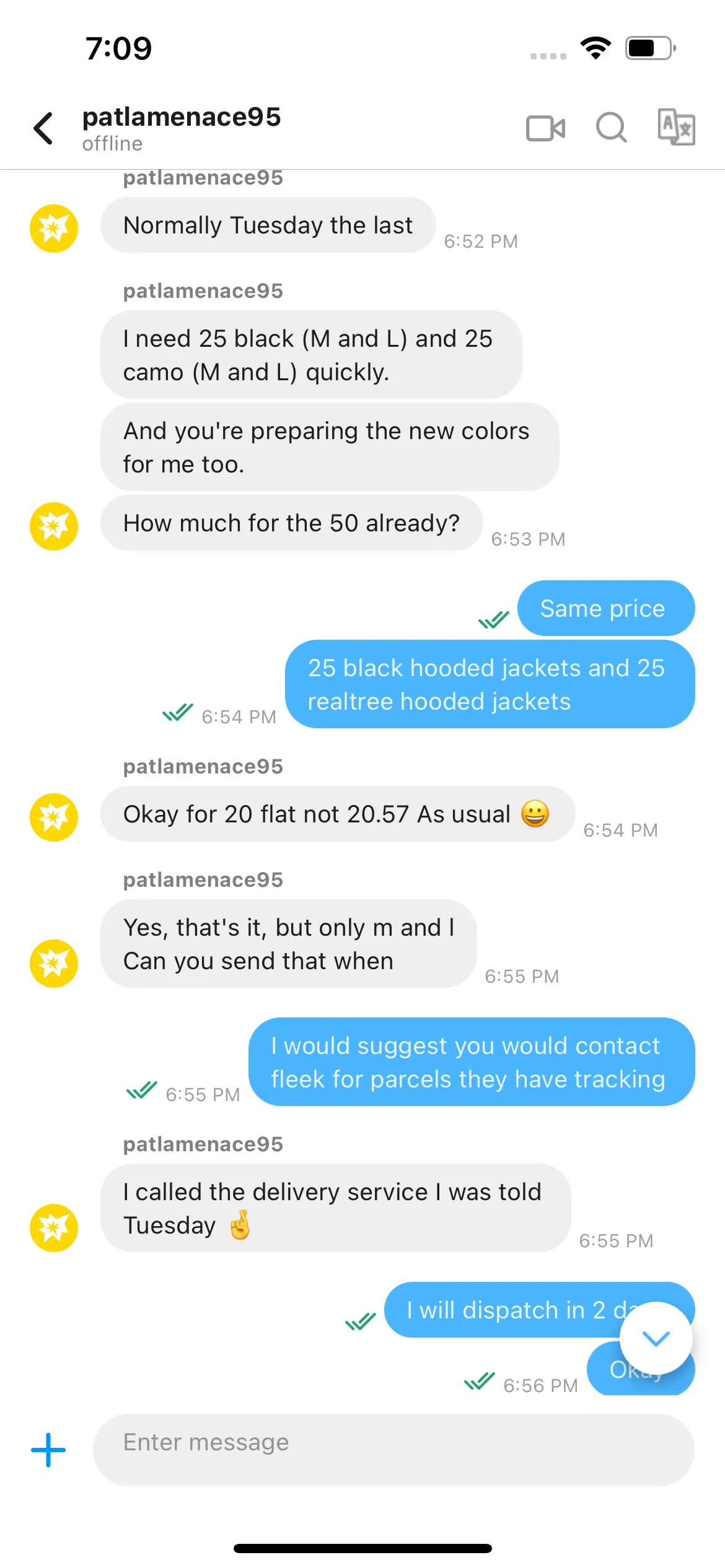Search within this conversation
This screenshot has height=1568, width=725.
coord(611,128)
